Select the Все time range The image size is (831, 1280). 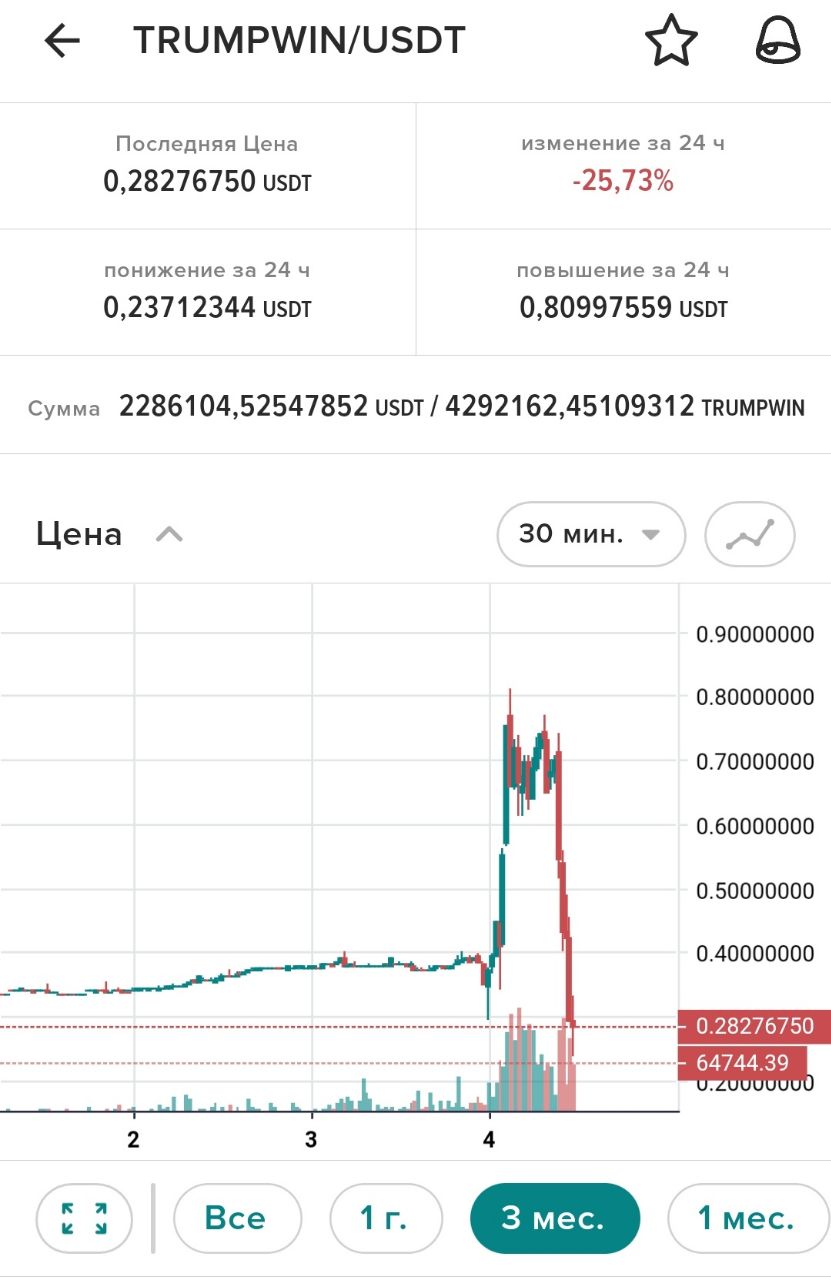(x=237, y=1218)
